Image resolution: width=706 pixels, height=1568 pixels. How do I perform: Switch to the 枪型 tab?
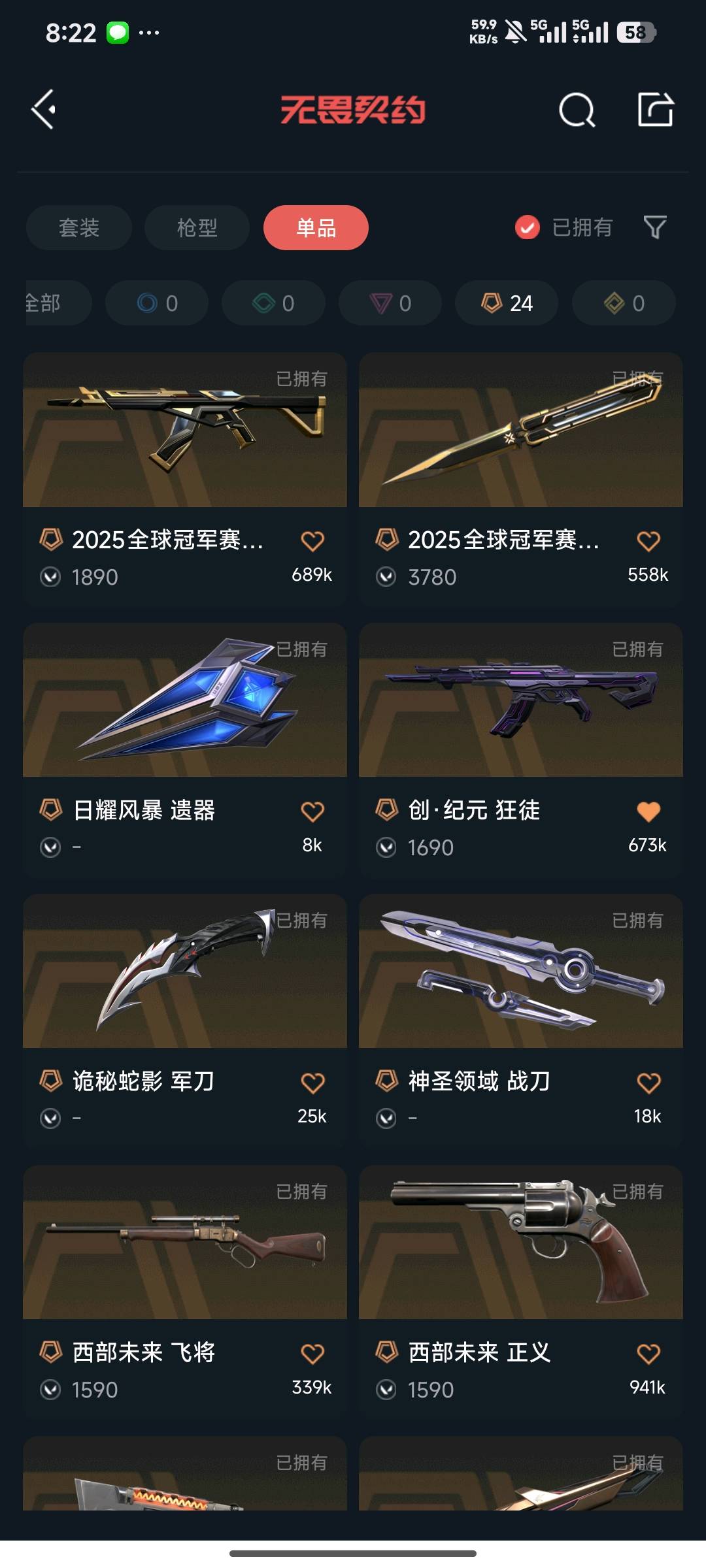click(197, 228)
